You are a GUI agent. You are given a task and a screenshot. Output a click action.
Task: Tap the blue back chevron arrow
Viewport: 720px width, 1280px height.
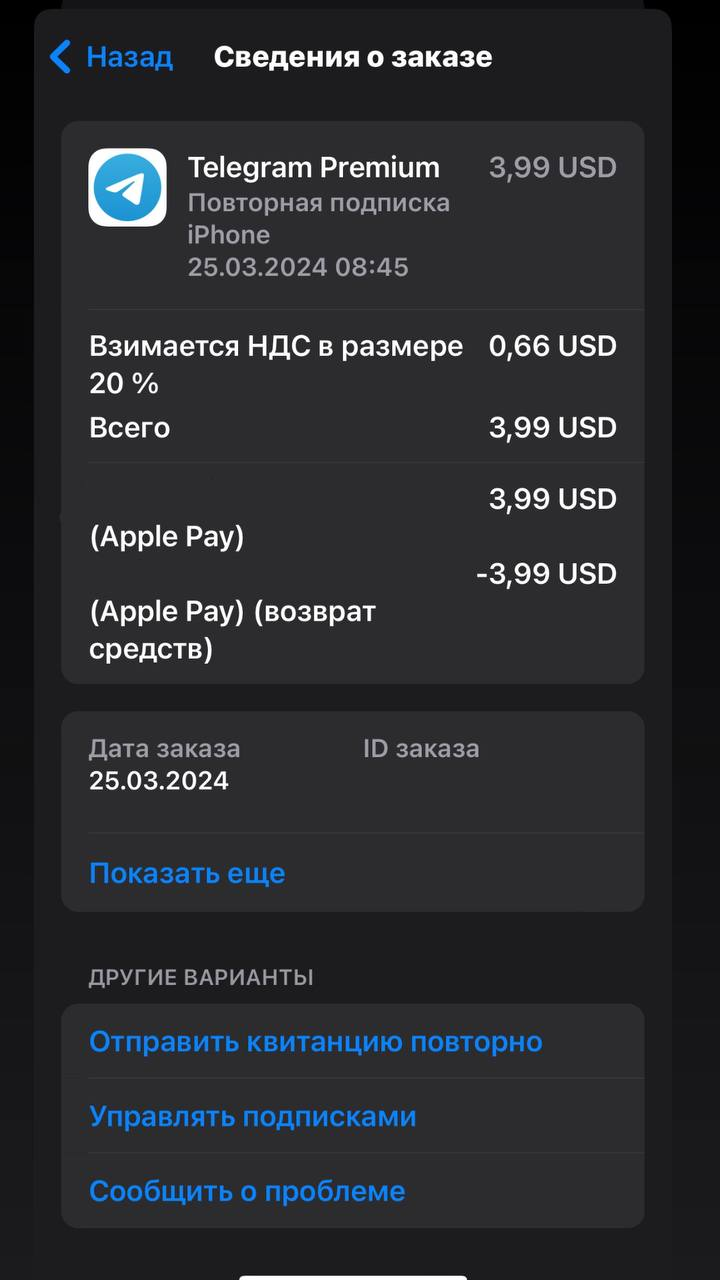[x=60, y=57]
